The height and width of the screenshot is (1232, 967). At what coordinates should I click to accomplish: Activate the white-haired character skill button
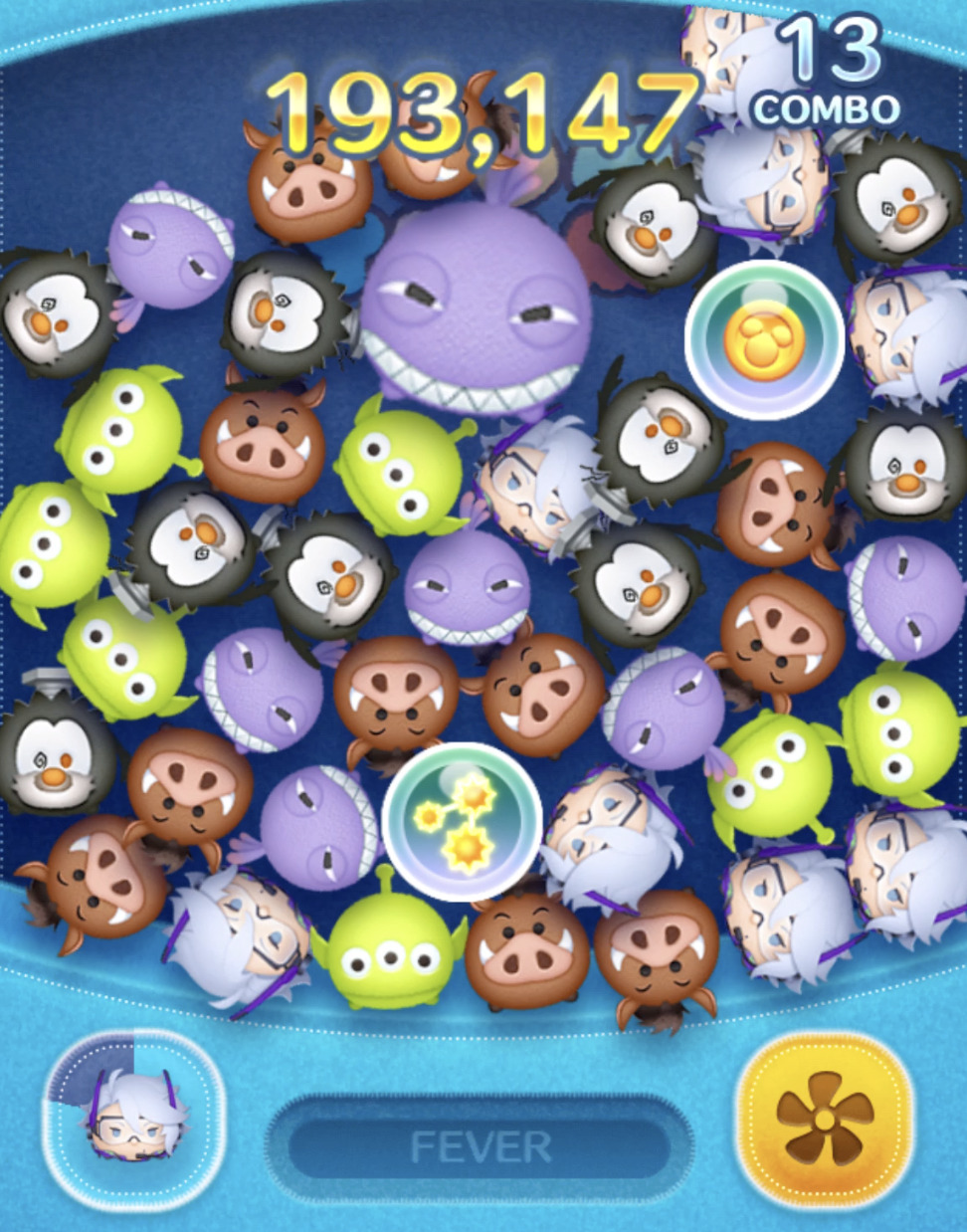pyautogui.click(x=133, y=1117)
